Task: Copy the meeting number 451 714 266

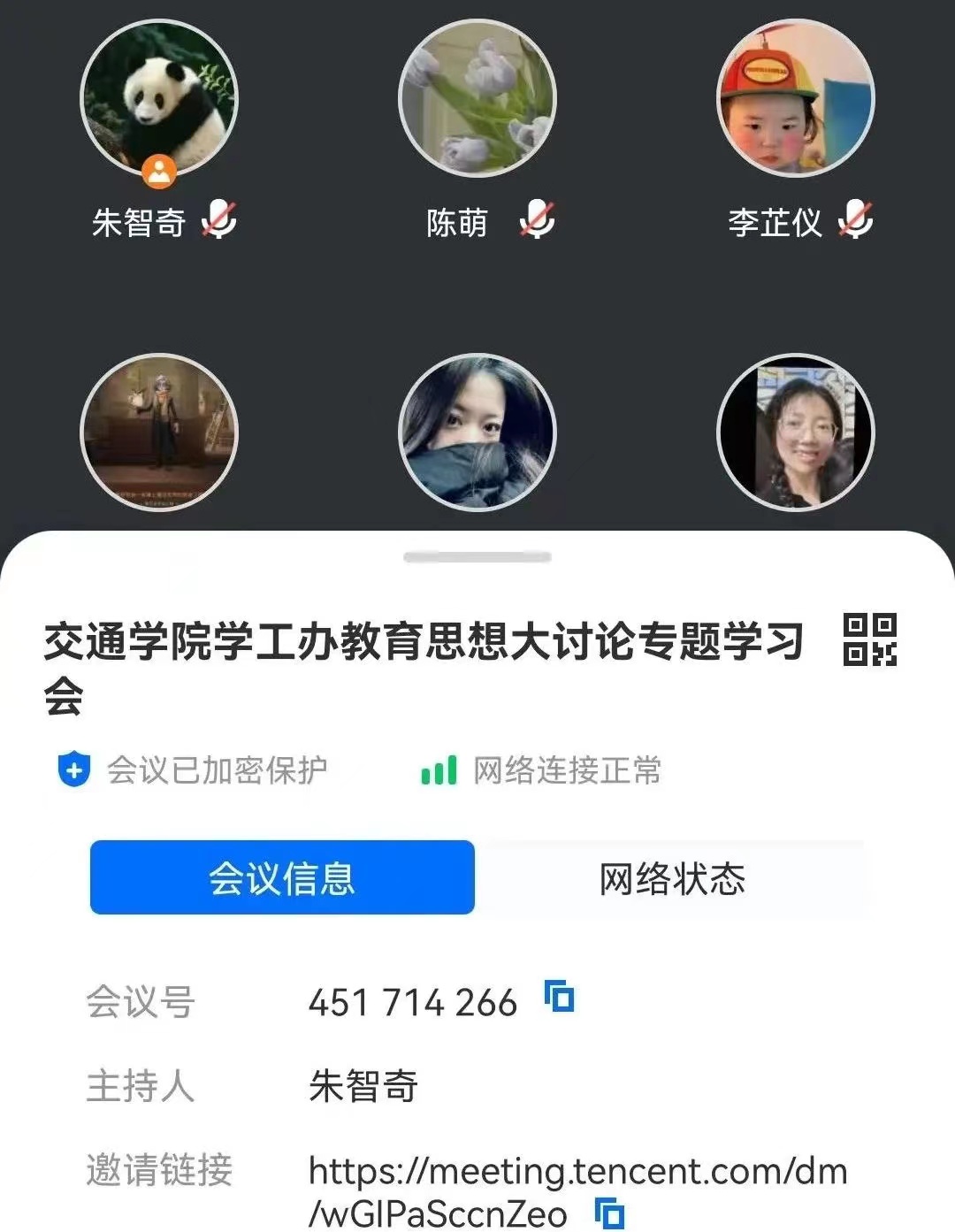Action: tap(560, 998)
